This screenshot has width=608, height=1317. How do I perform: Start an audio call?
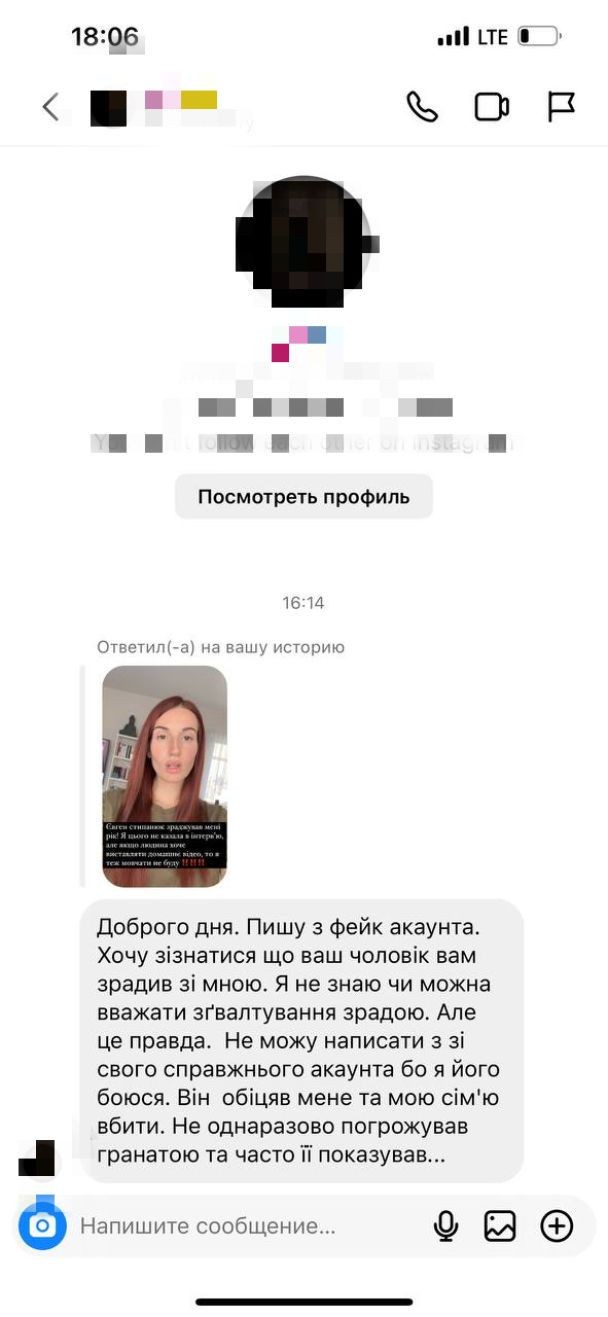[422, 107]
